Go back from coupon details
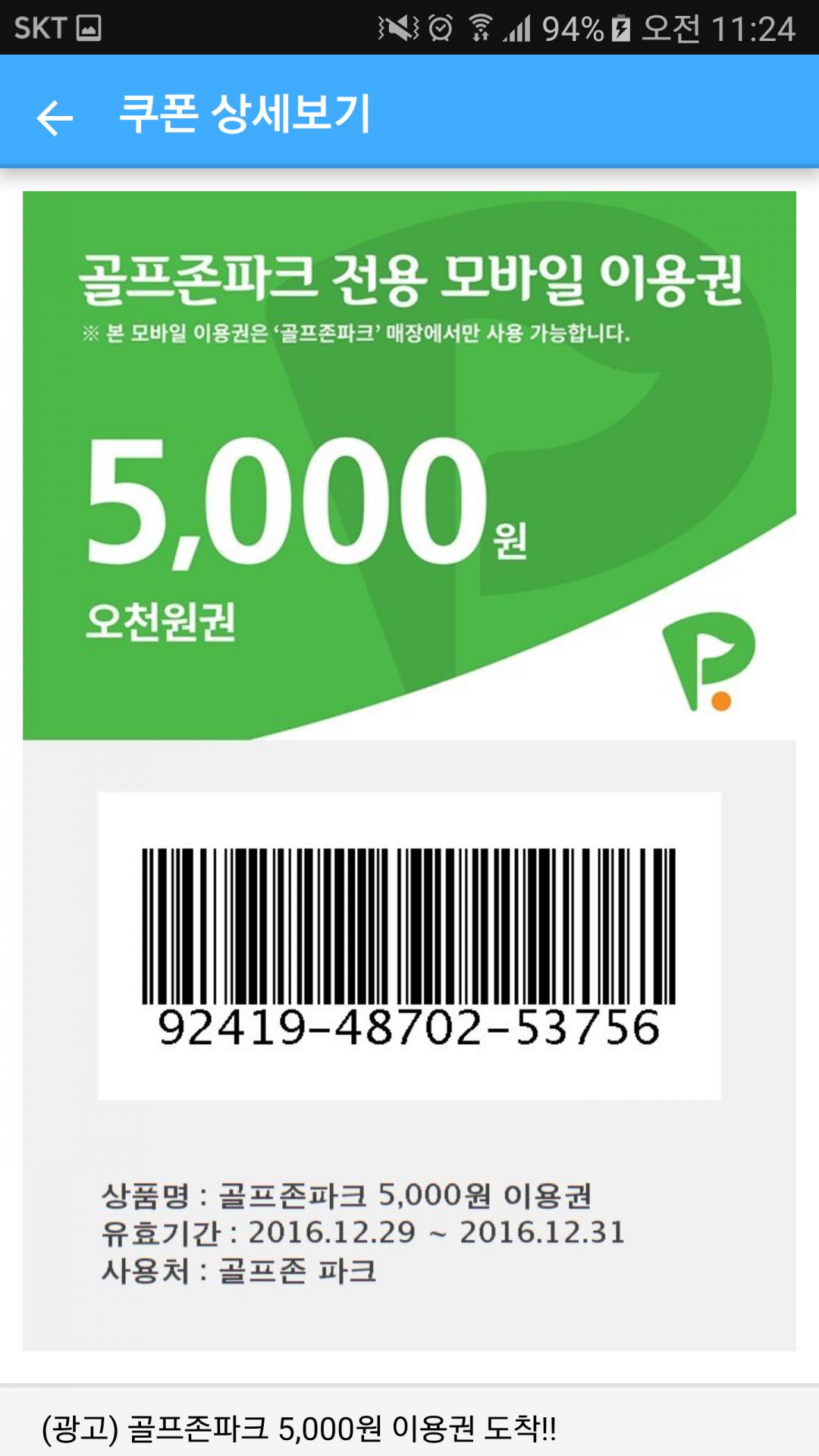The height and width of the screenshot is (1456, 819). click(x=55, y=118)
